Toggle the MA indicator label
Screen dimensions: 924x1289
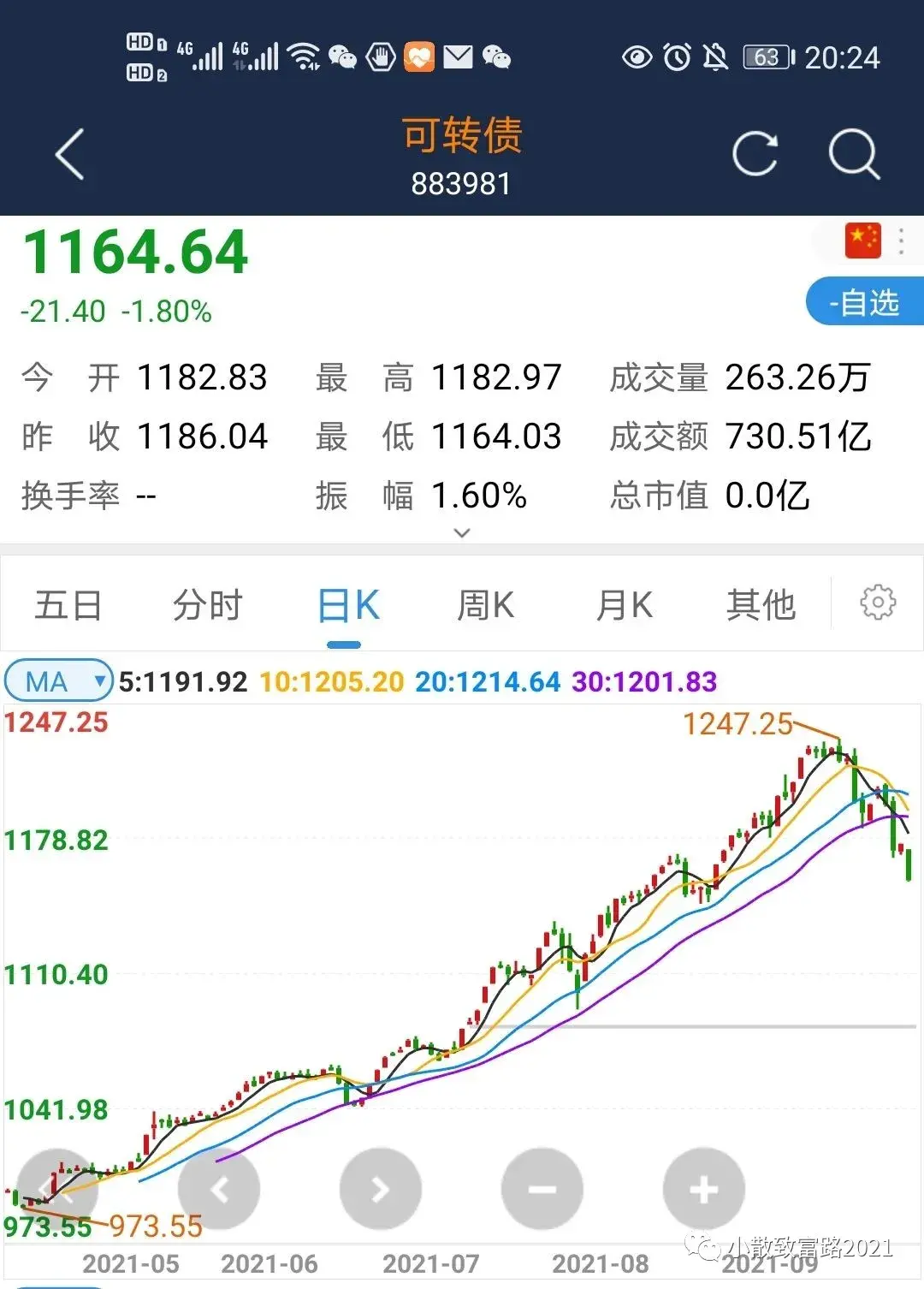(x=43, y=681)
